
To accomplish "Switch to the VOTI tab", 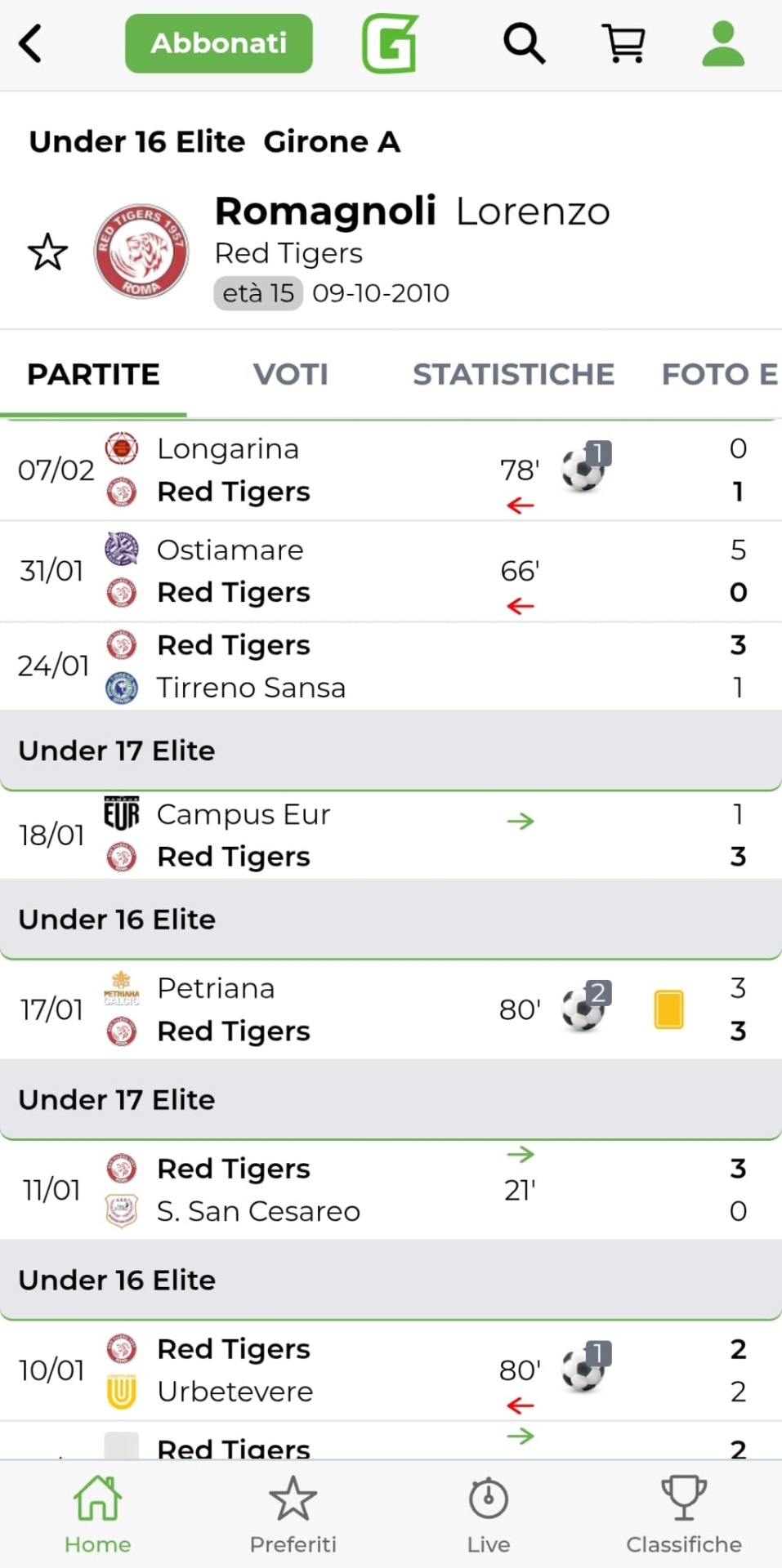I will (x=290, y=374).
